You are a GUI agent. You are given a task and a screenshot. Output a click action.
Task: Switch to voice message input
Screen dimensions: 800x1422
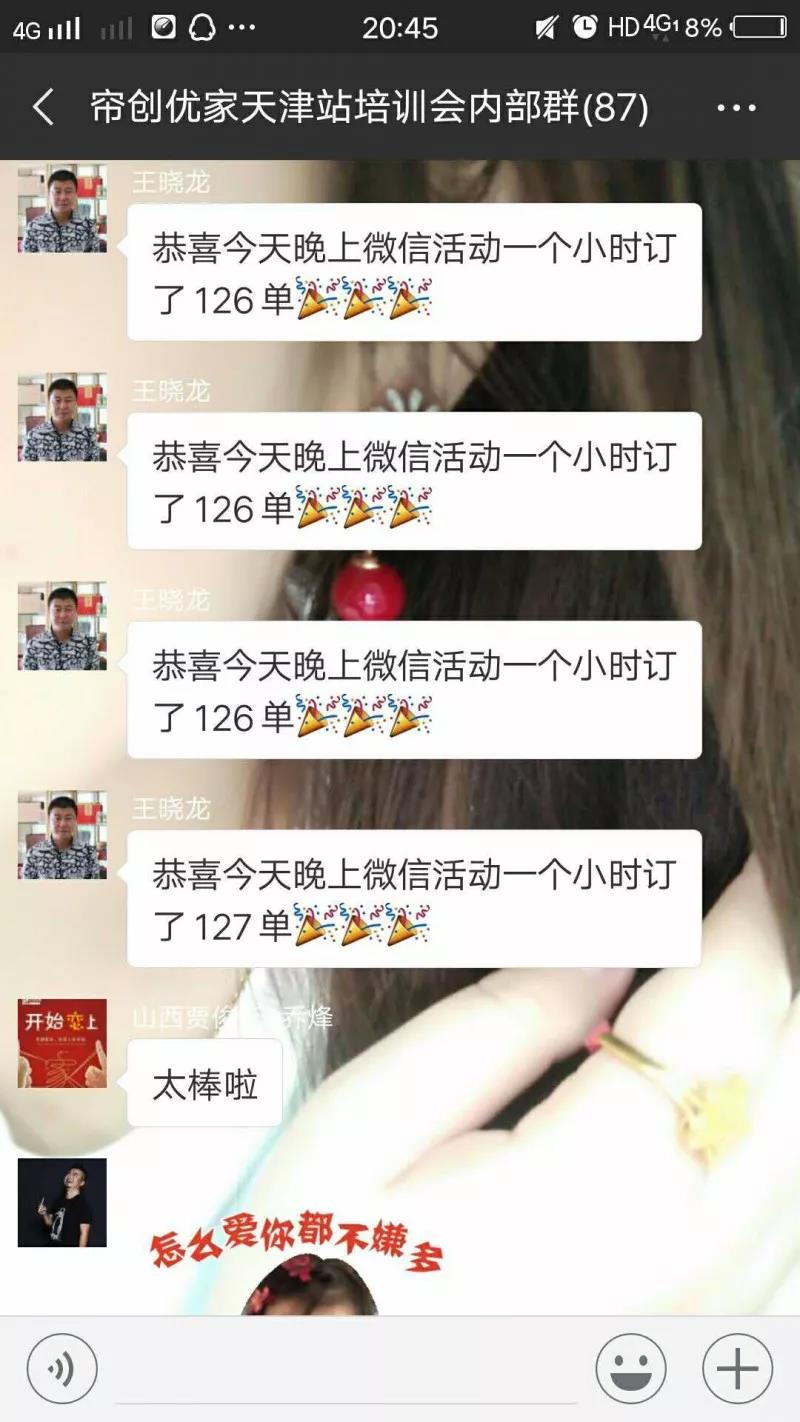pos(62,1369)
